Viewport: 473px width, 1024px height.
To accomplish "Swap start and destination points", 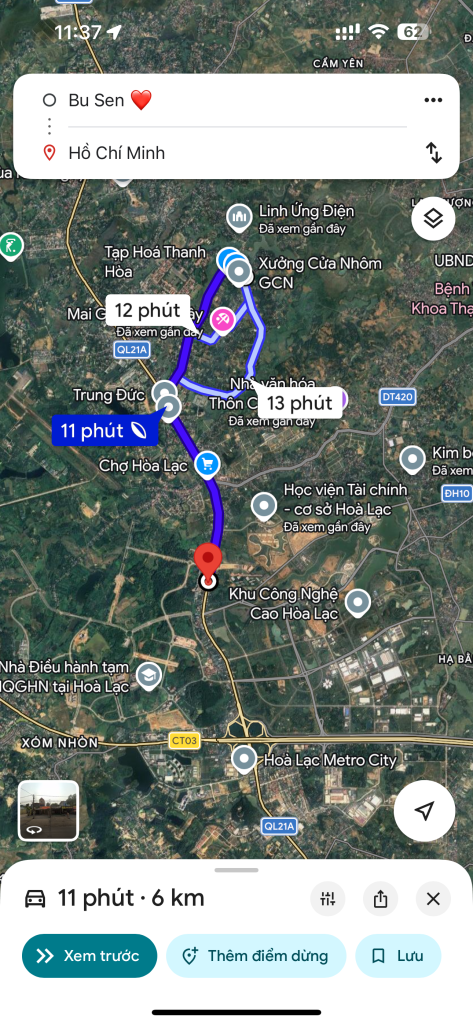I will pyautogui.click(x=434, y=153).
